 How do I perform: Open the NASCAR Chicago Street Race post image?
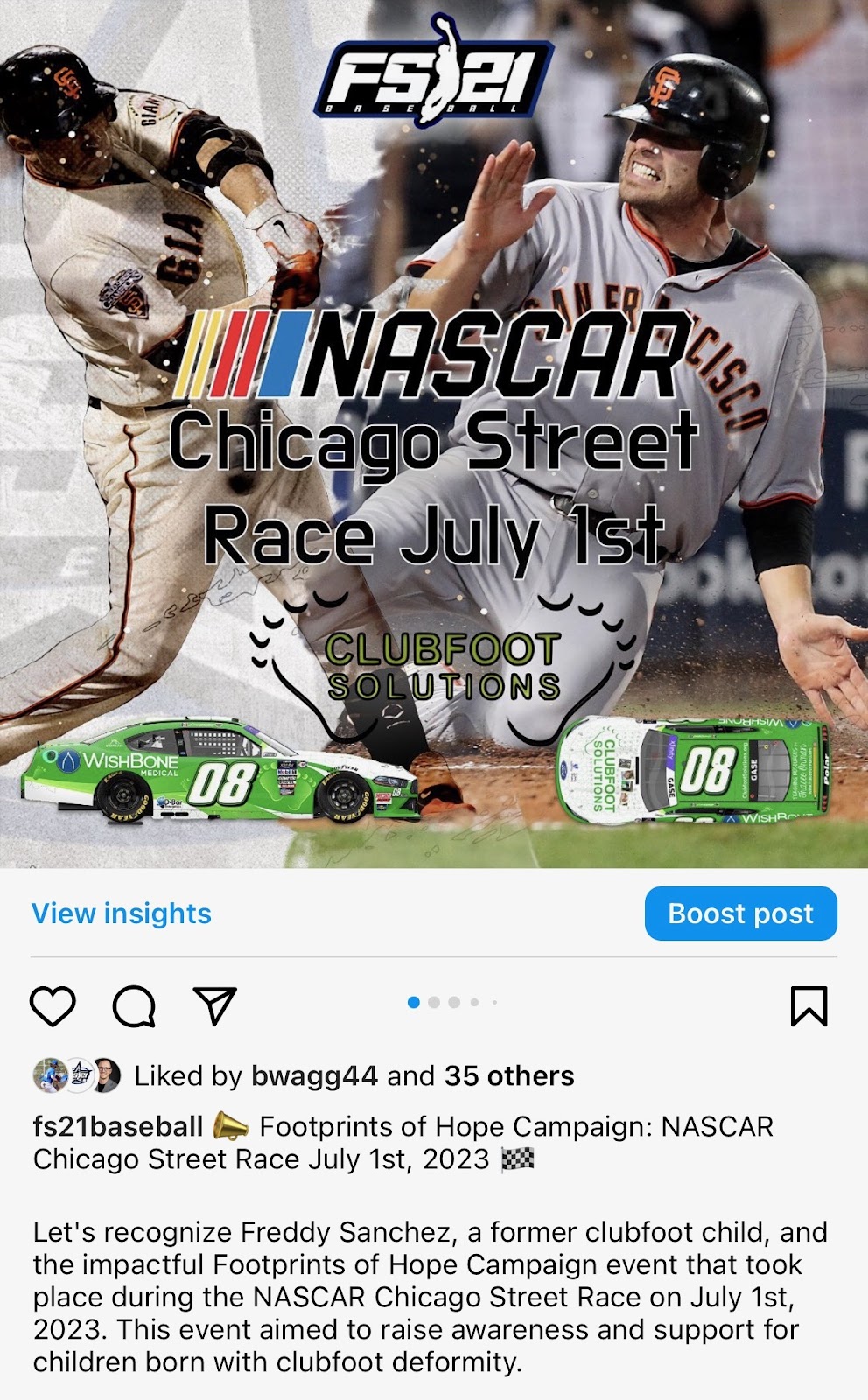[434, 434]
